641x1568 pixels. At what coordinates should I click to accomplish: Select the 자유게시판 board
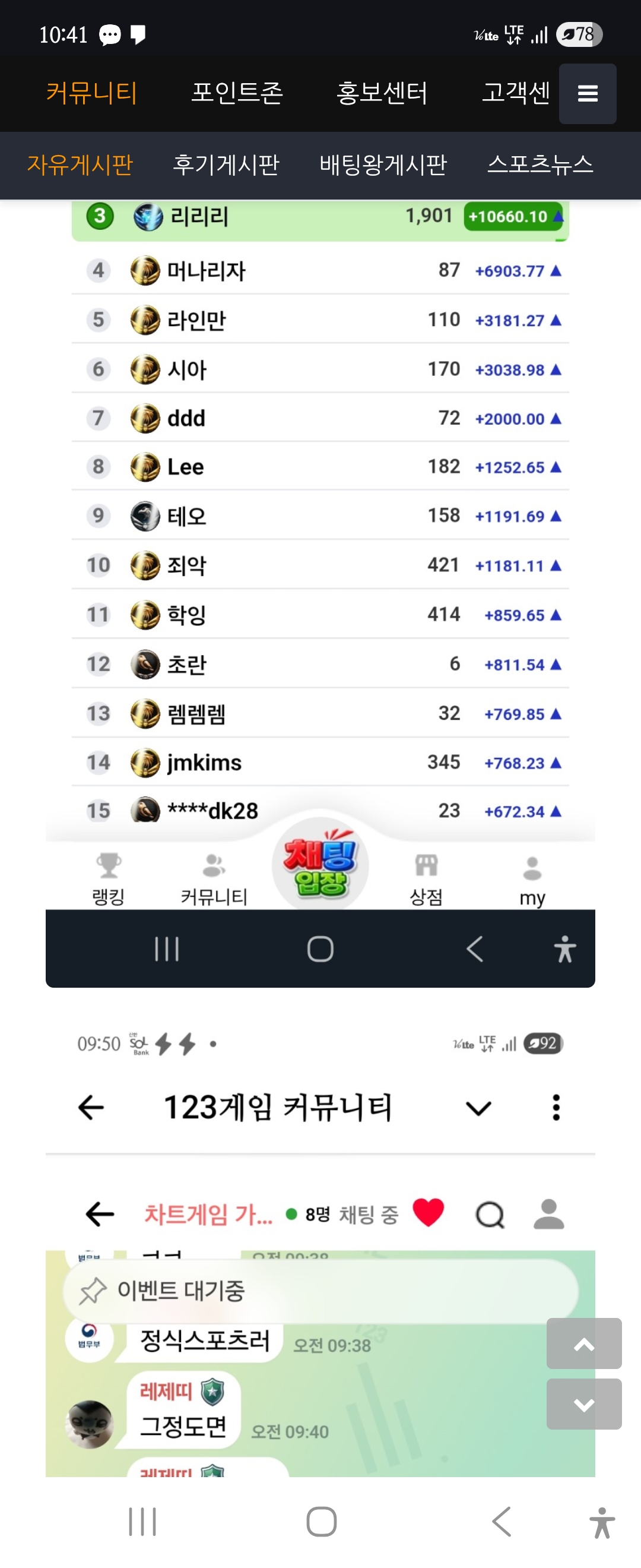80,165
